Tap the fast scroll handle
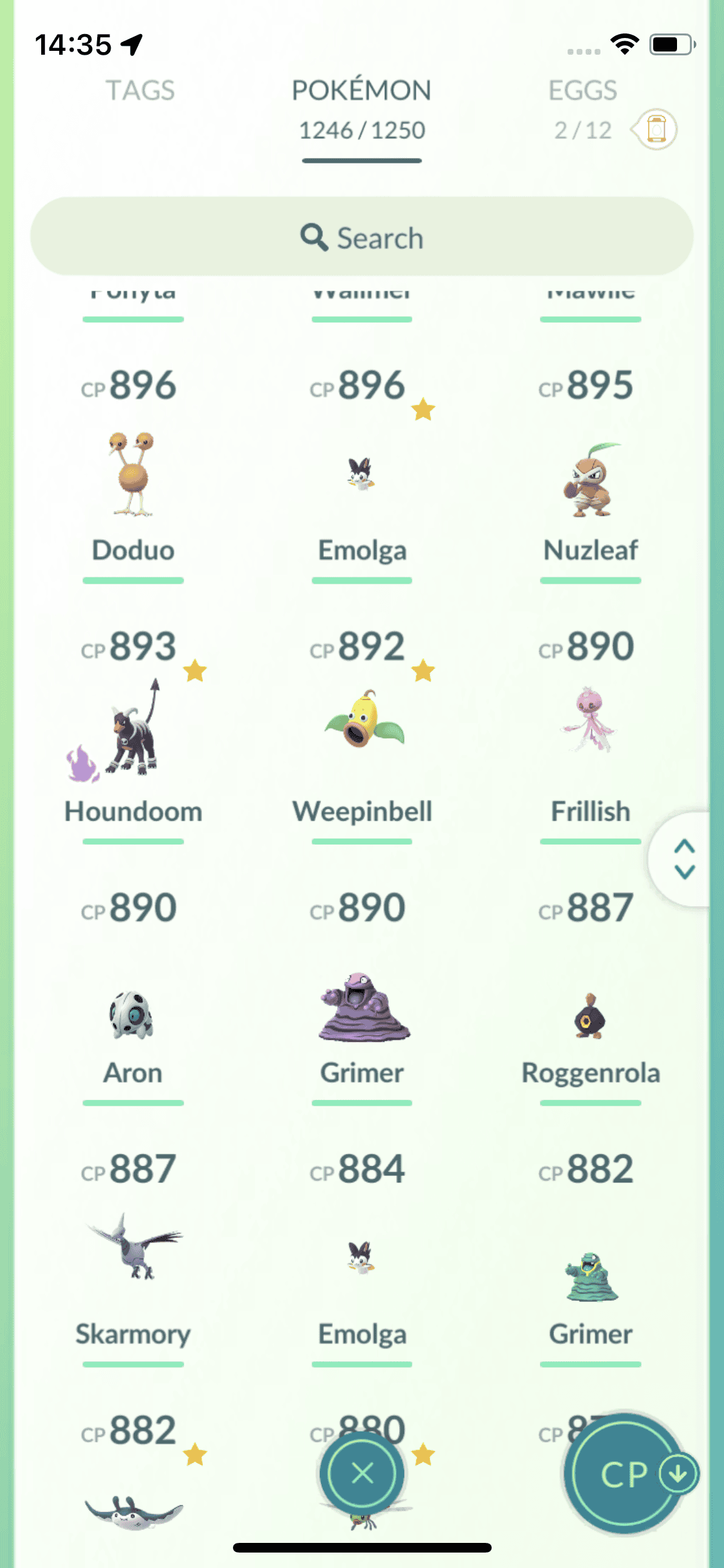Viewport: 724px width, 1568px height. pos(684,859)
